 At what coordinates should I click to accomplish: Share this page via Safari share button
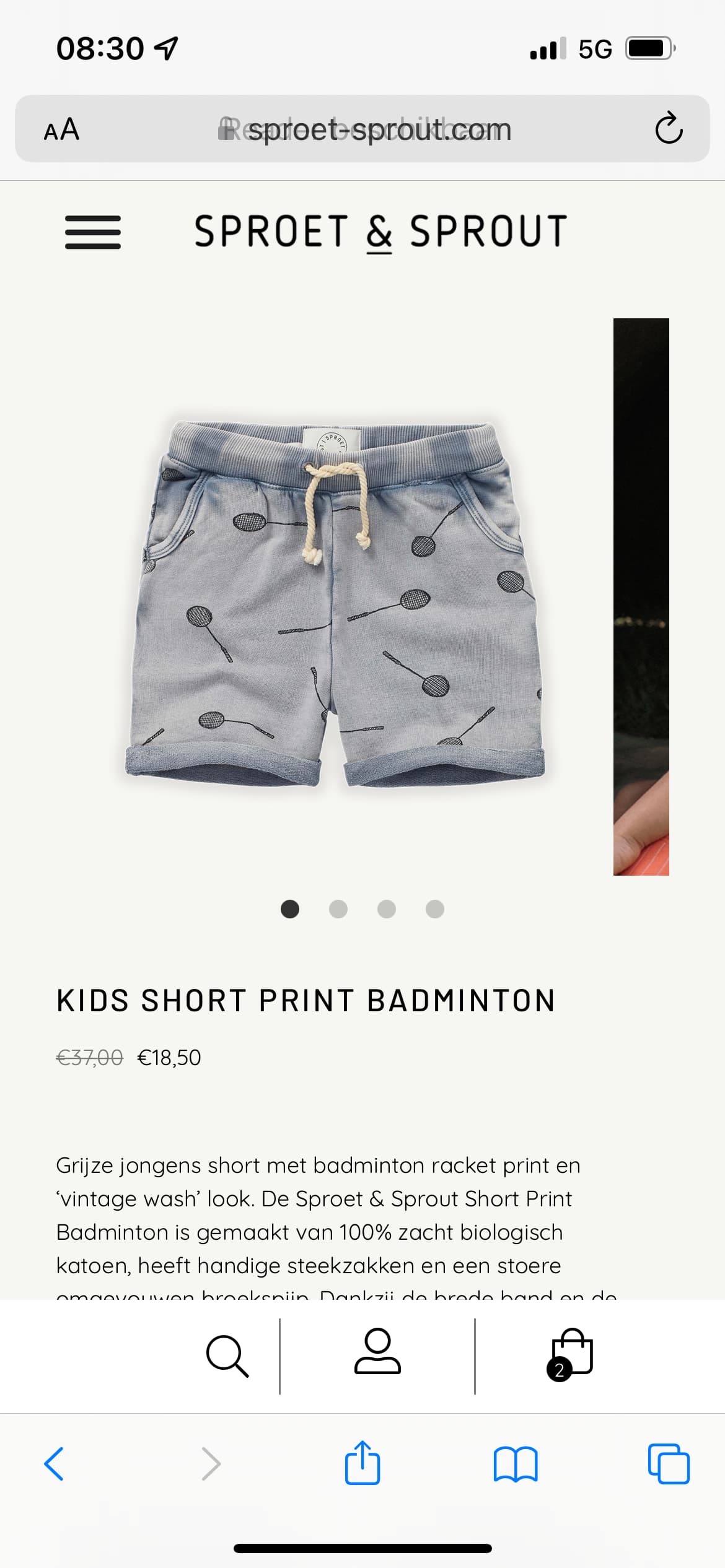[x=362, y=1463]
